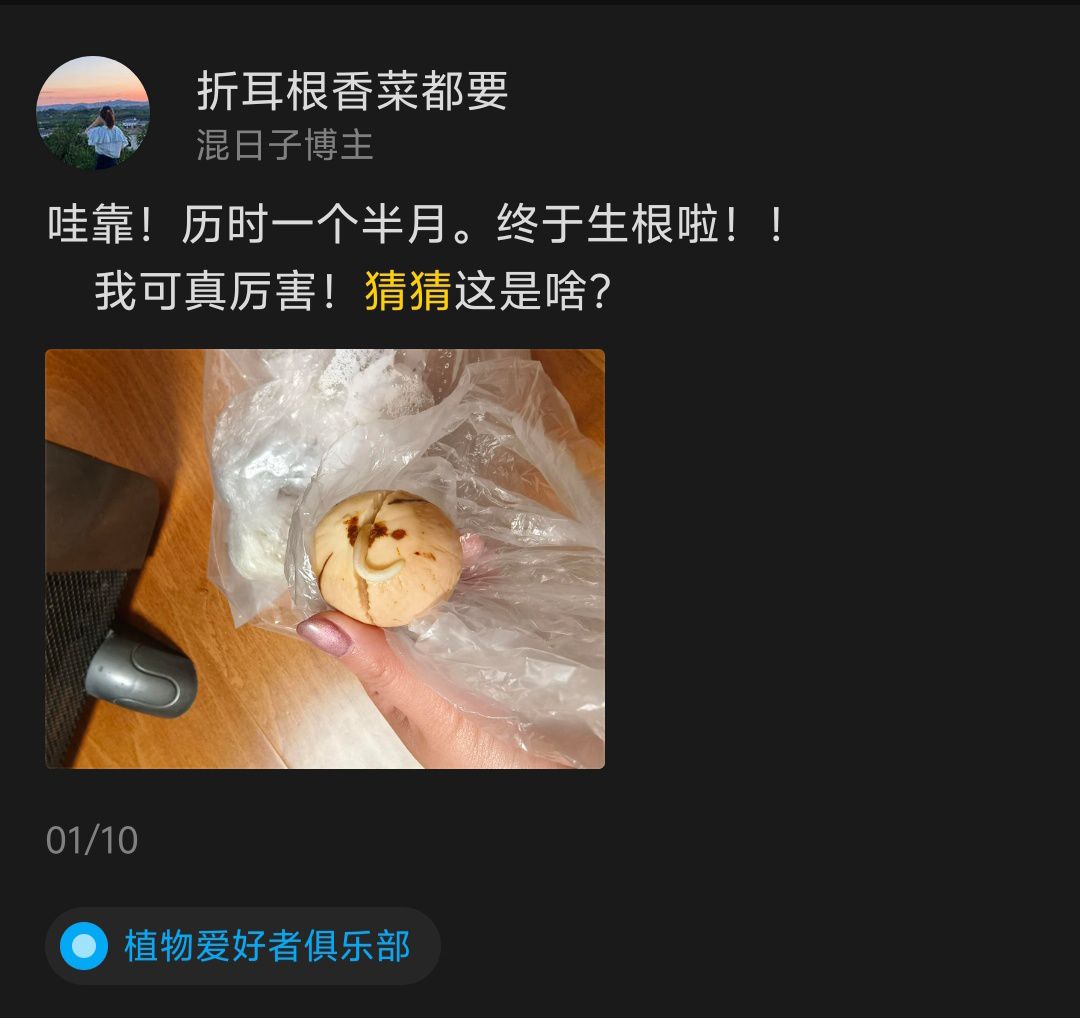
Task: View the sprouting seed photo fullscreen
Action: pos(325,559)
